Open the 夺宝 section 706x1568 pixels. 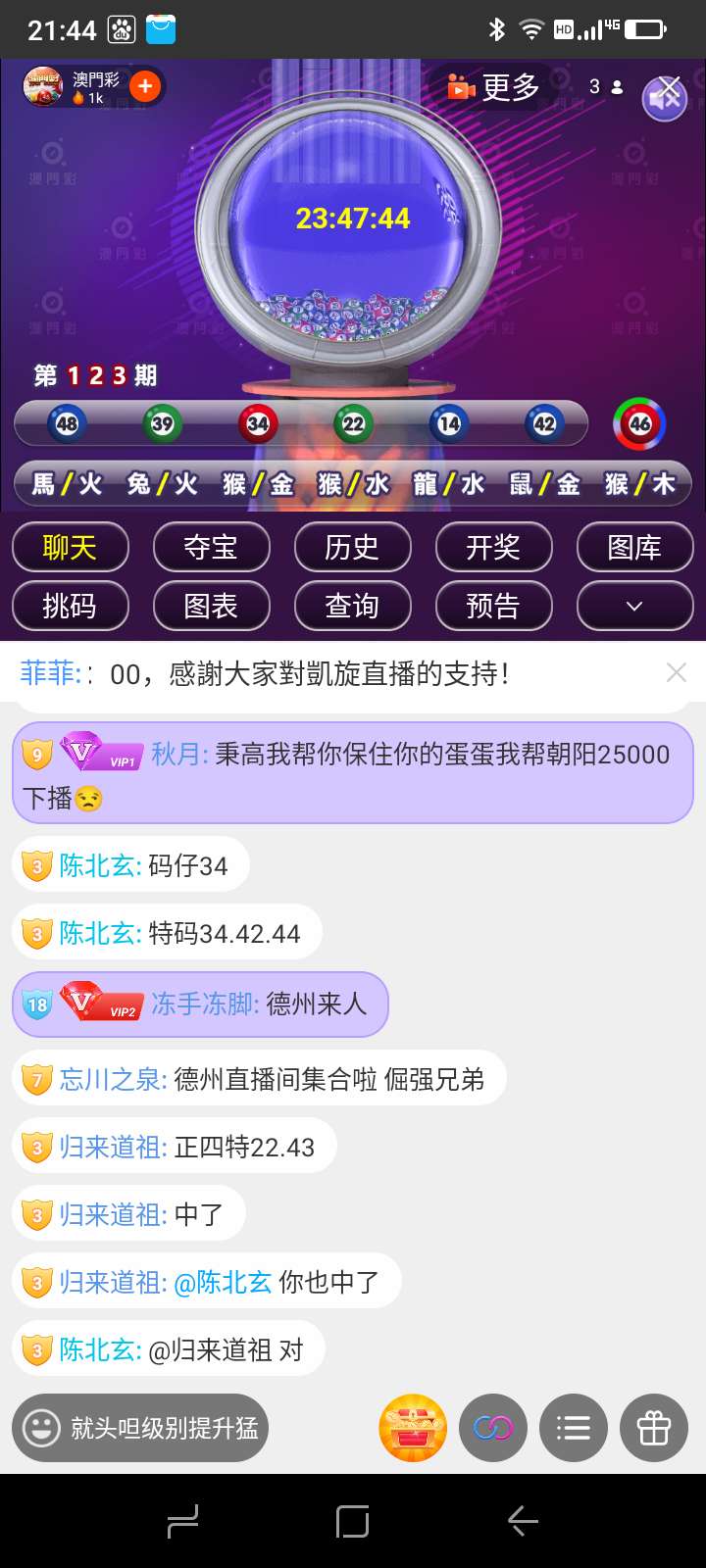211,547
